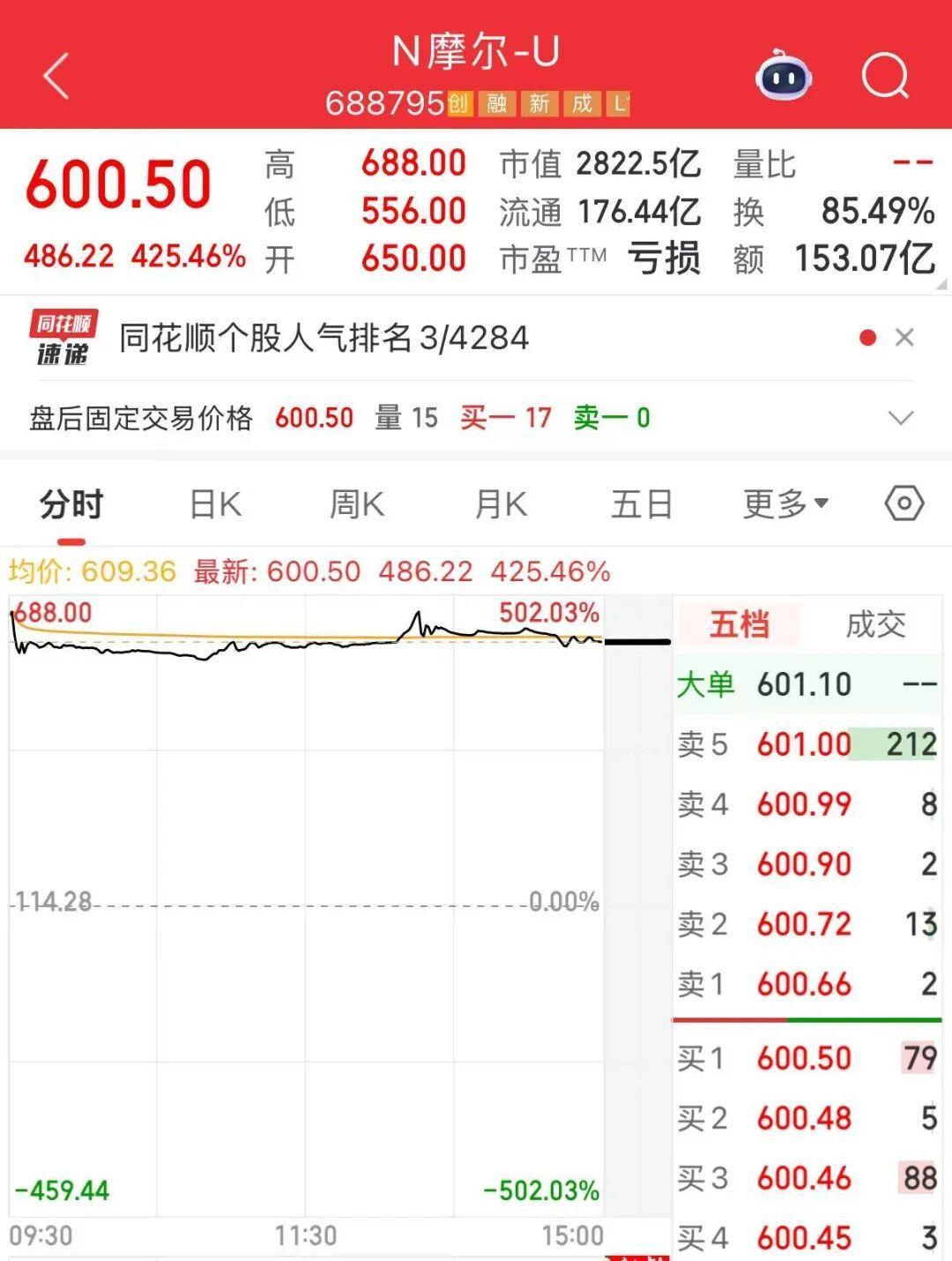
Task: Select the 五档 order book tab
Action: coord(740,625)
